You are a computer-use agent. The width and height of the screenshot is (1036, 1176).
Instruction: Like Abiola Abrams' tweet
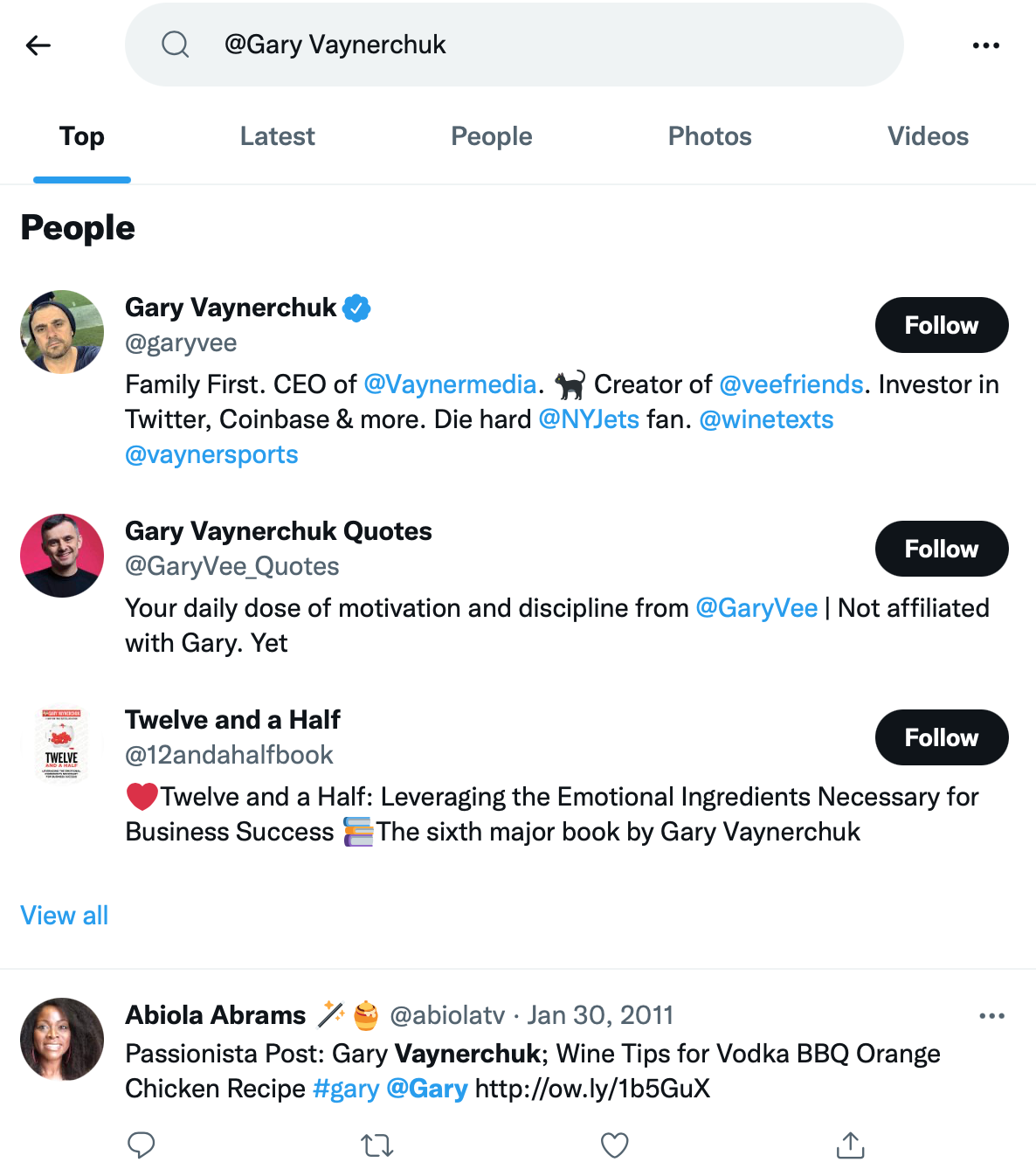(x=614, y=1145)
